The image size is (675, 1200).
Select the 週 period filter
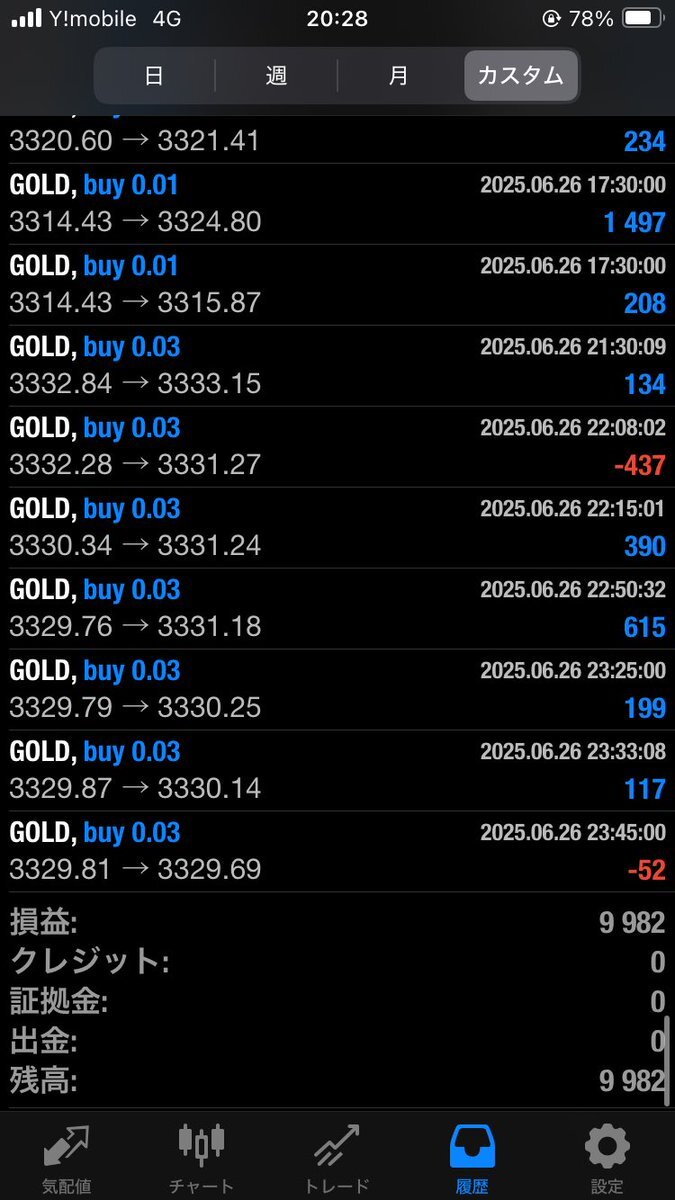tap(276, 76)
